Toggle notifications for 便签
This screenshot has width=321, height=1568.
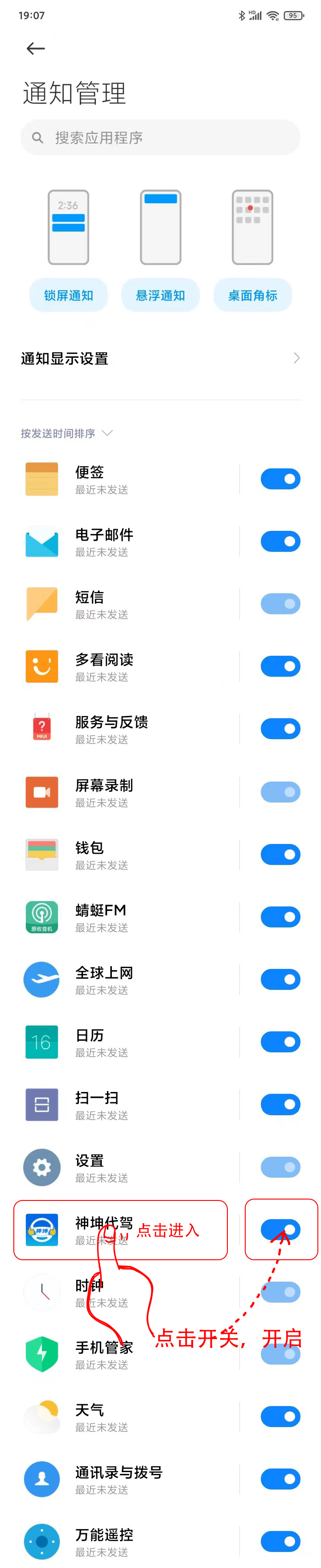coord(280,479)
